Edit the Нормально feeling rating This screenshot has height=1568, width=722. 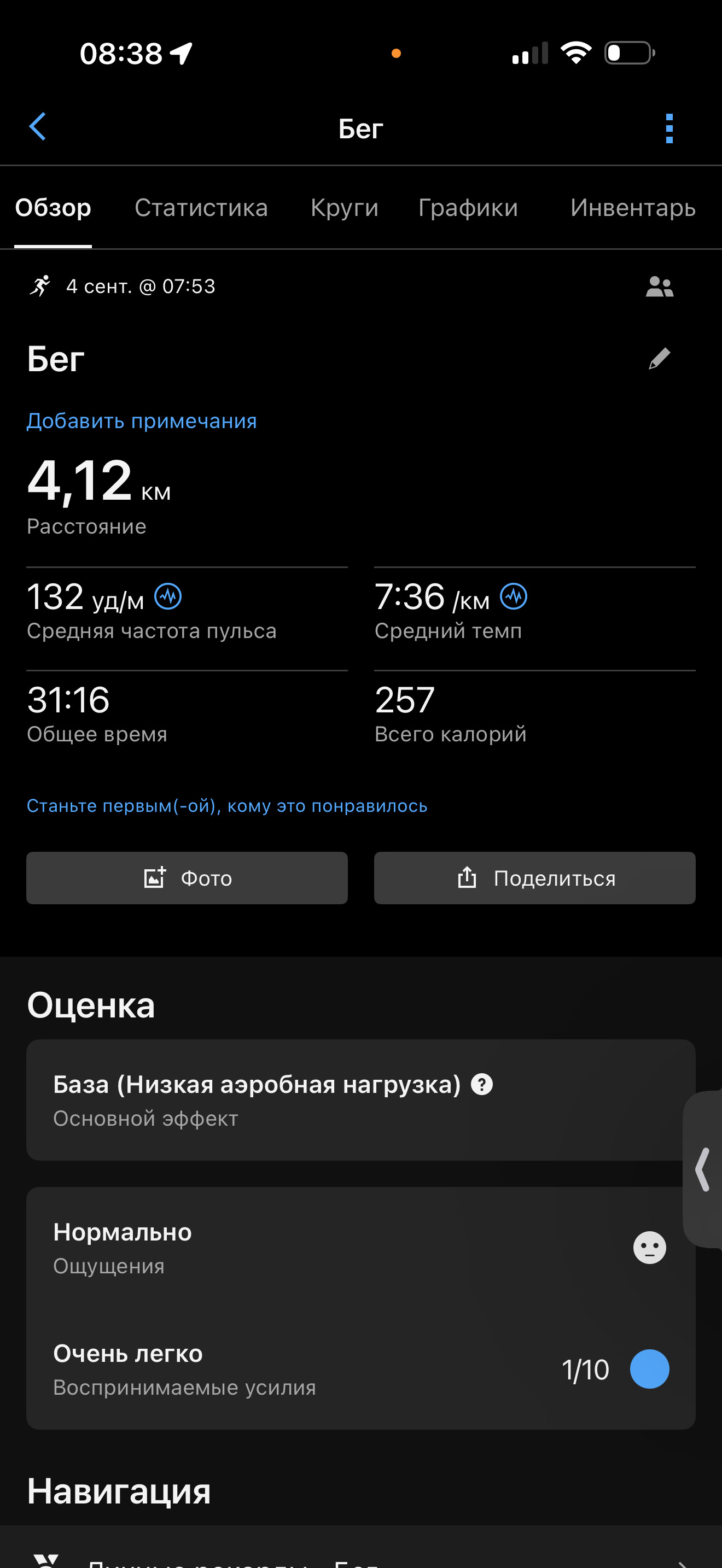pyautogui.click(x=360, y=1248)
